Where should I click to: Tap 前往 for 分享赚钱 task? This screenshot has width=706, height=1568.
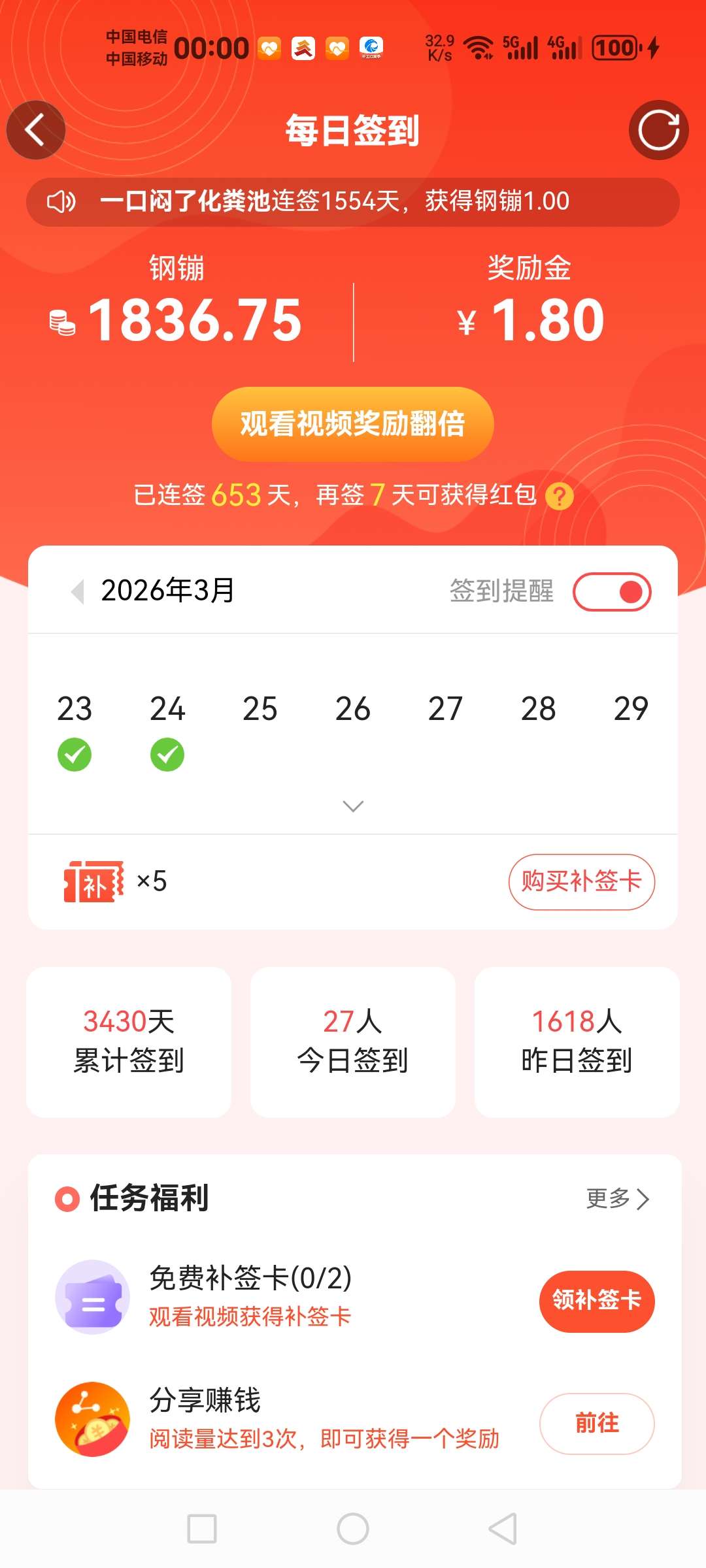click(596, 1423)
